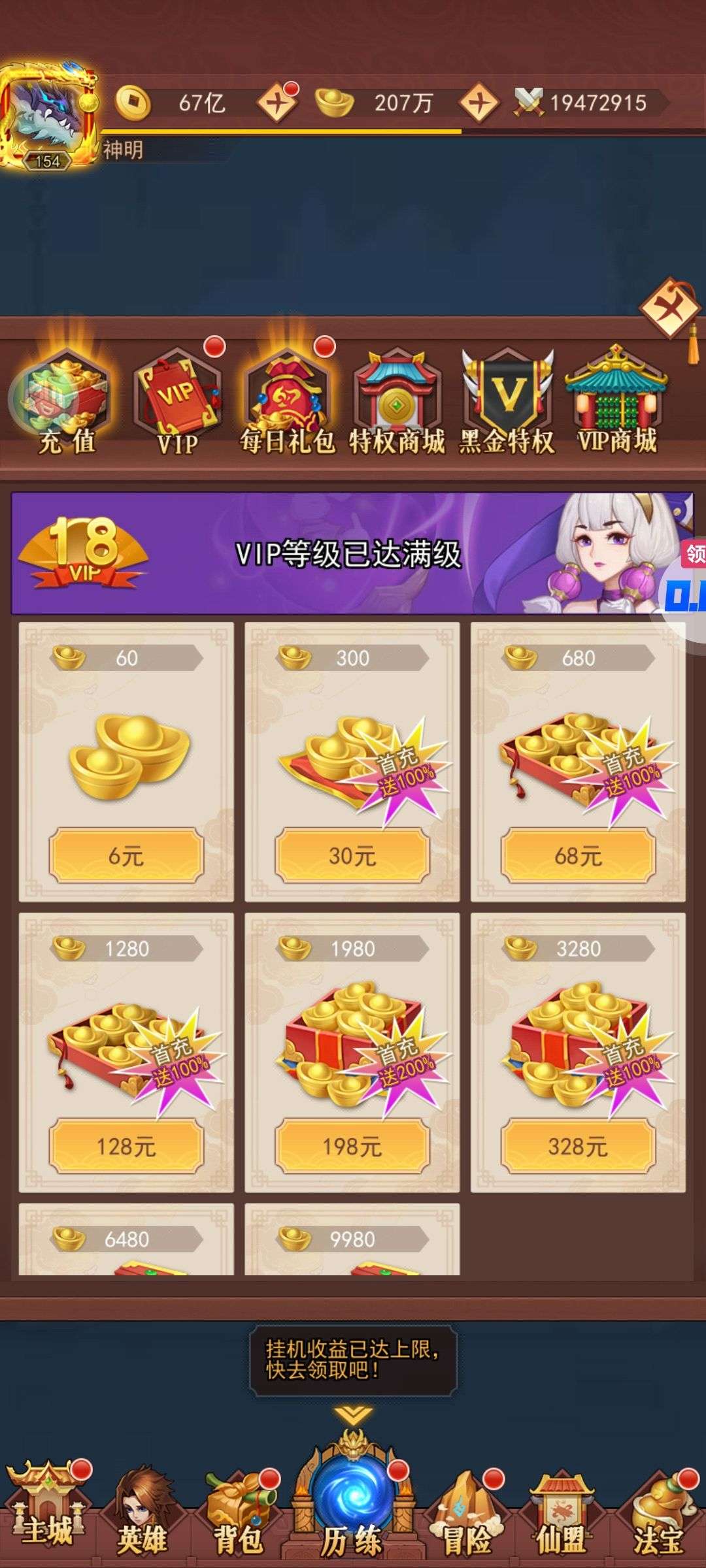This screenshot has height=1568, width=706.
Task: Purchase the 1280 ingots pack for 128元
Action: coord(126,1146)
